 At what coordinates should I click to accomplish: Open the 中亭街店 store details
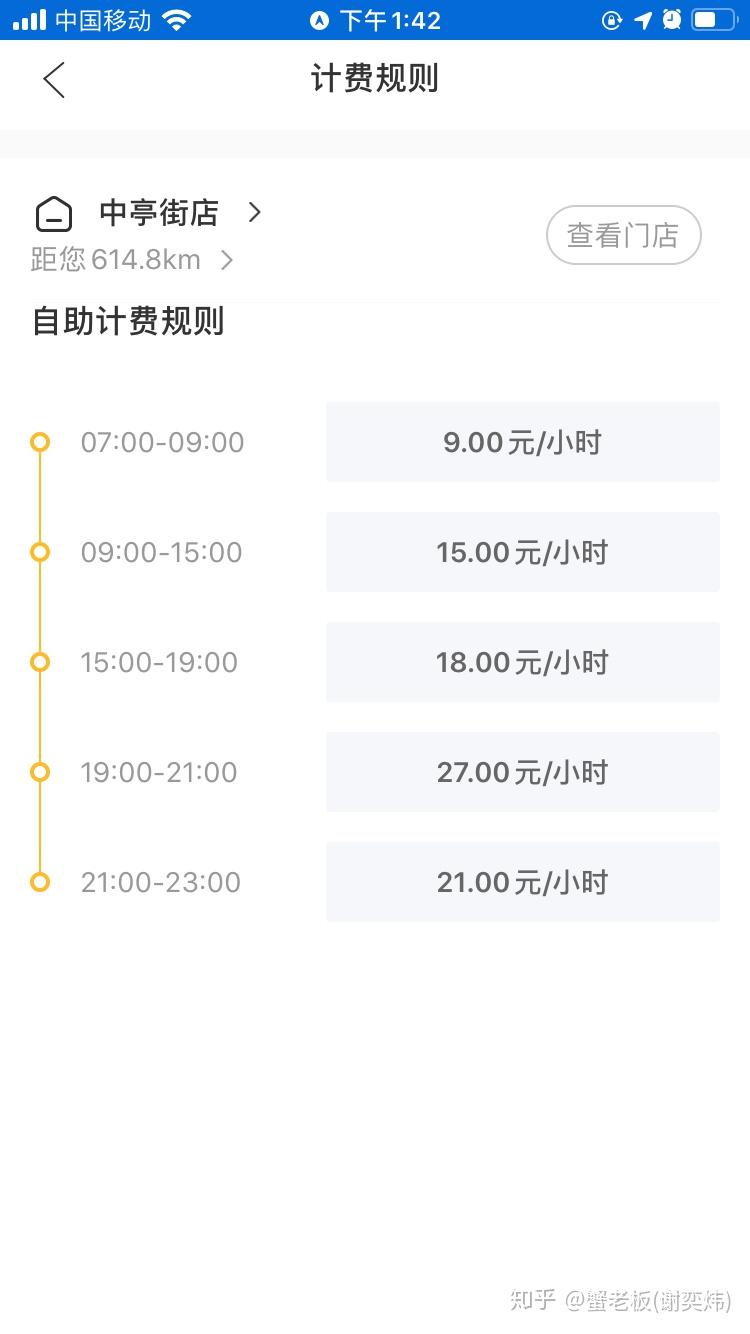pos(160,213)
